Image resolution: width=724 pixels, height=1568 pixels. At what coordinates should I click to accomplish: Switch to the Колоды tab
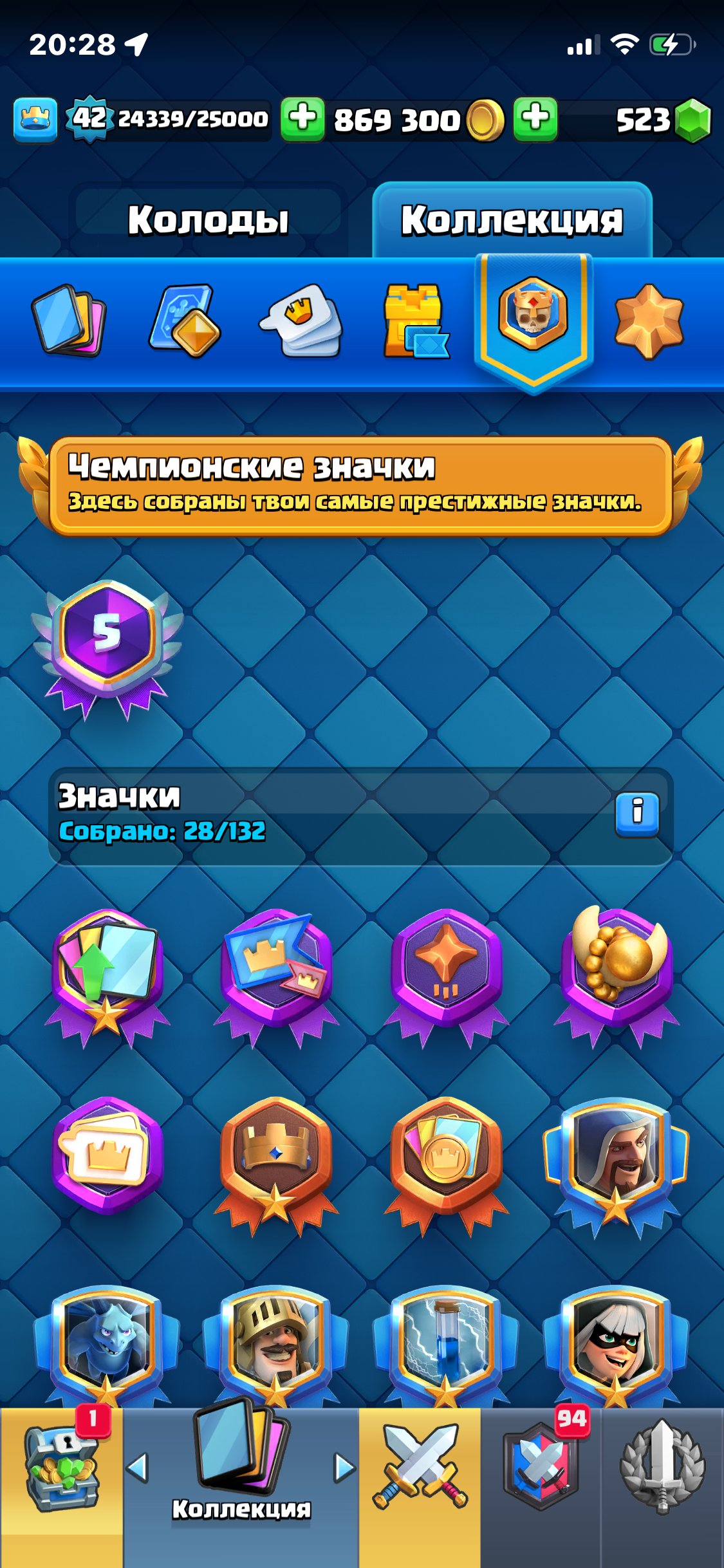[208, 219]
